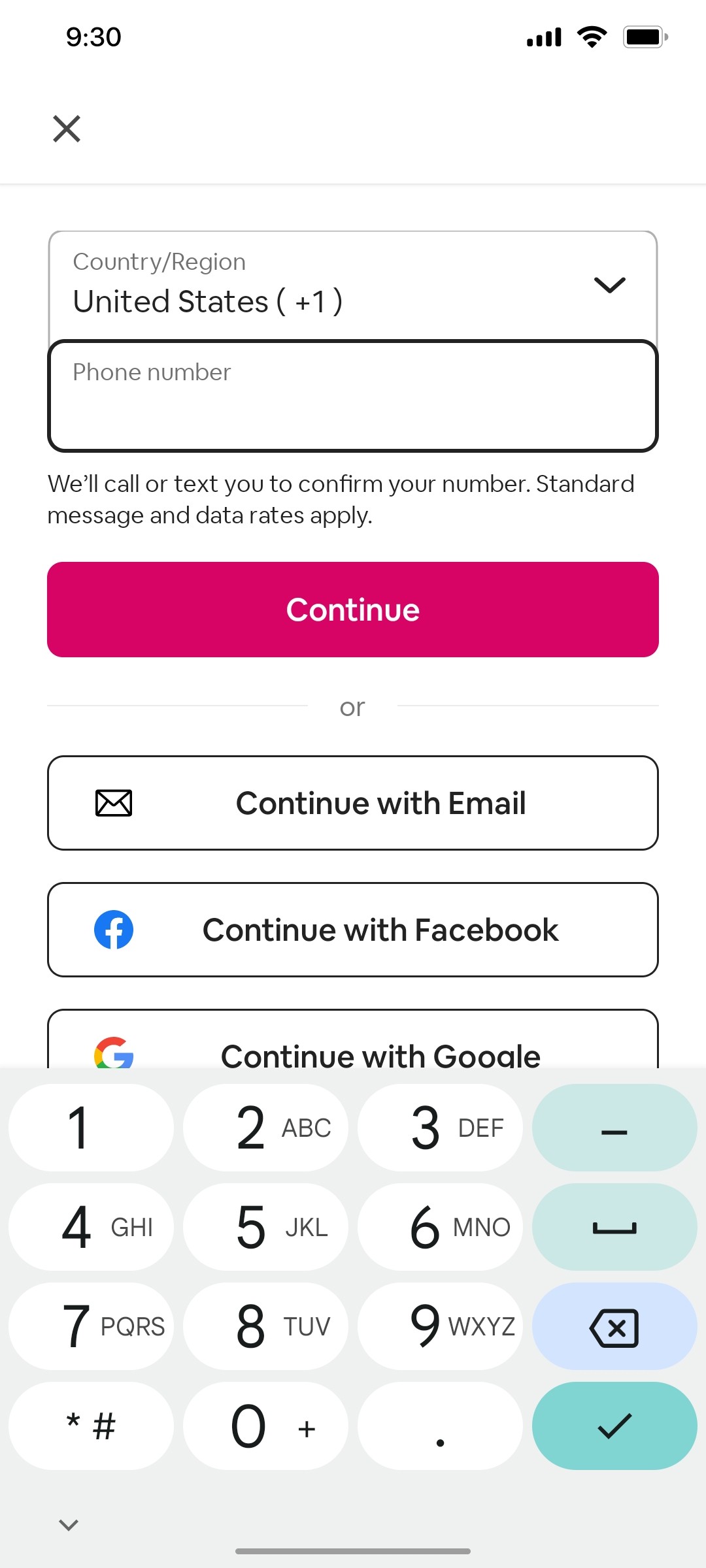
Task: Tap the 9 WXYZ key
Action: 440,1326
